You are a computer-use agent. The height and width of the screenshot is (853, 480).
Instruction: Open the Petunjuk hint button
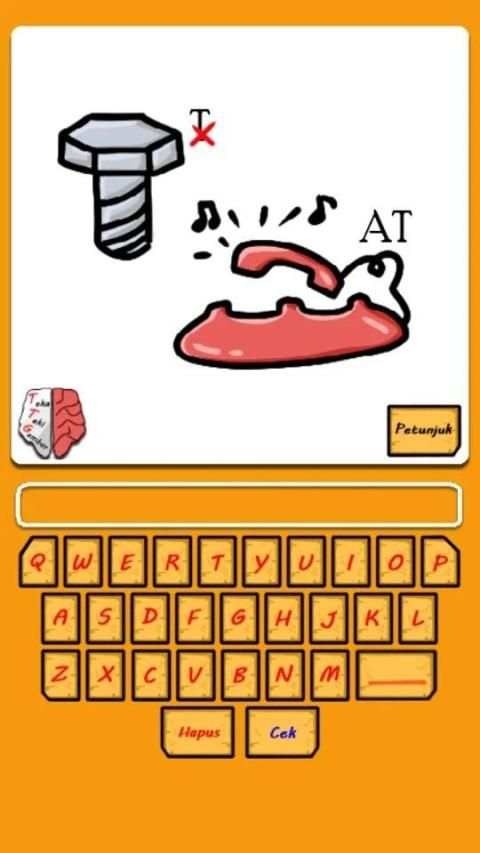click(424, 430)
